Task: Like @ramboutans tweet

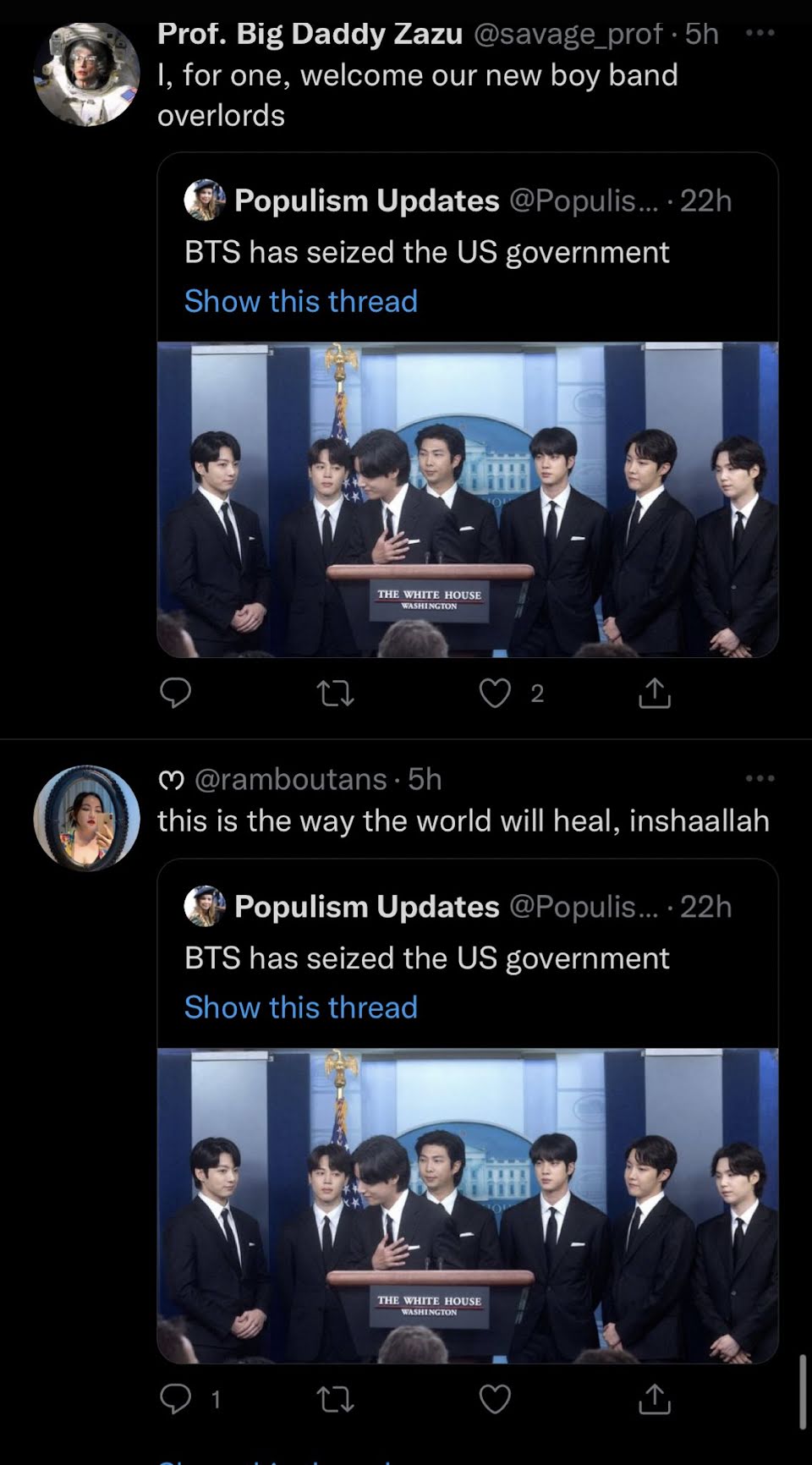Action: click(495, 1400)
